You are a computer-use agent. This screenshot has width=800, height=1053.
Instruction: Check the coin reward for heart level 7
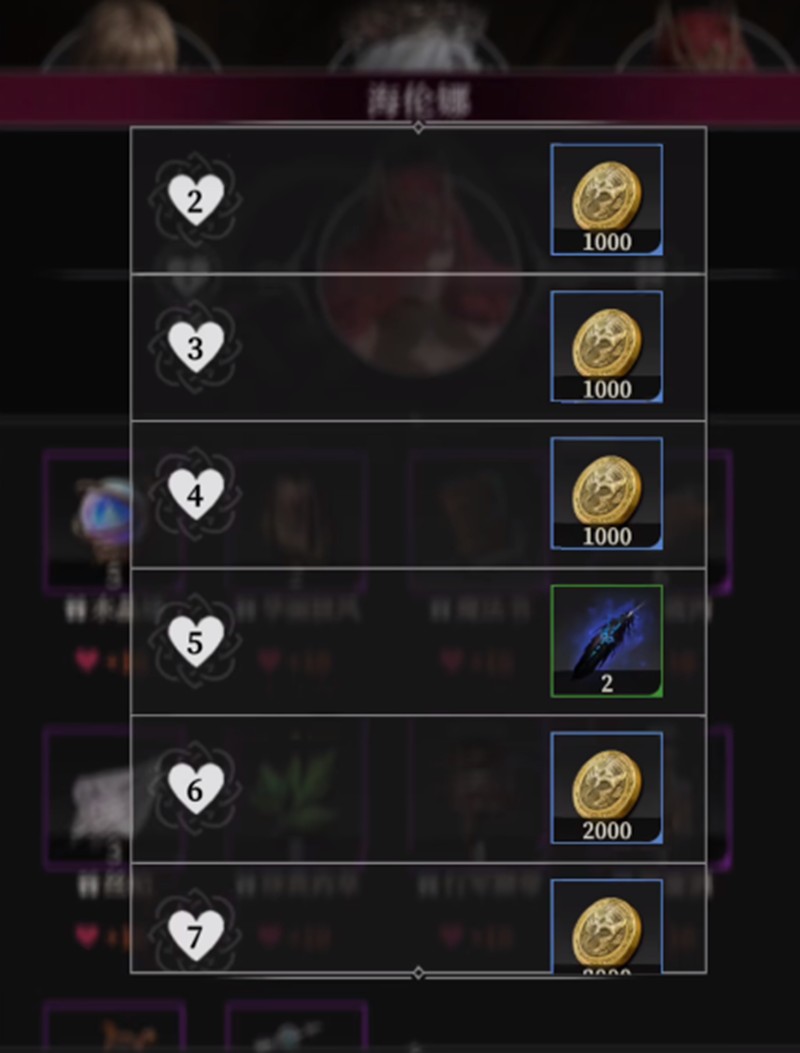click(x=606, y=925)
